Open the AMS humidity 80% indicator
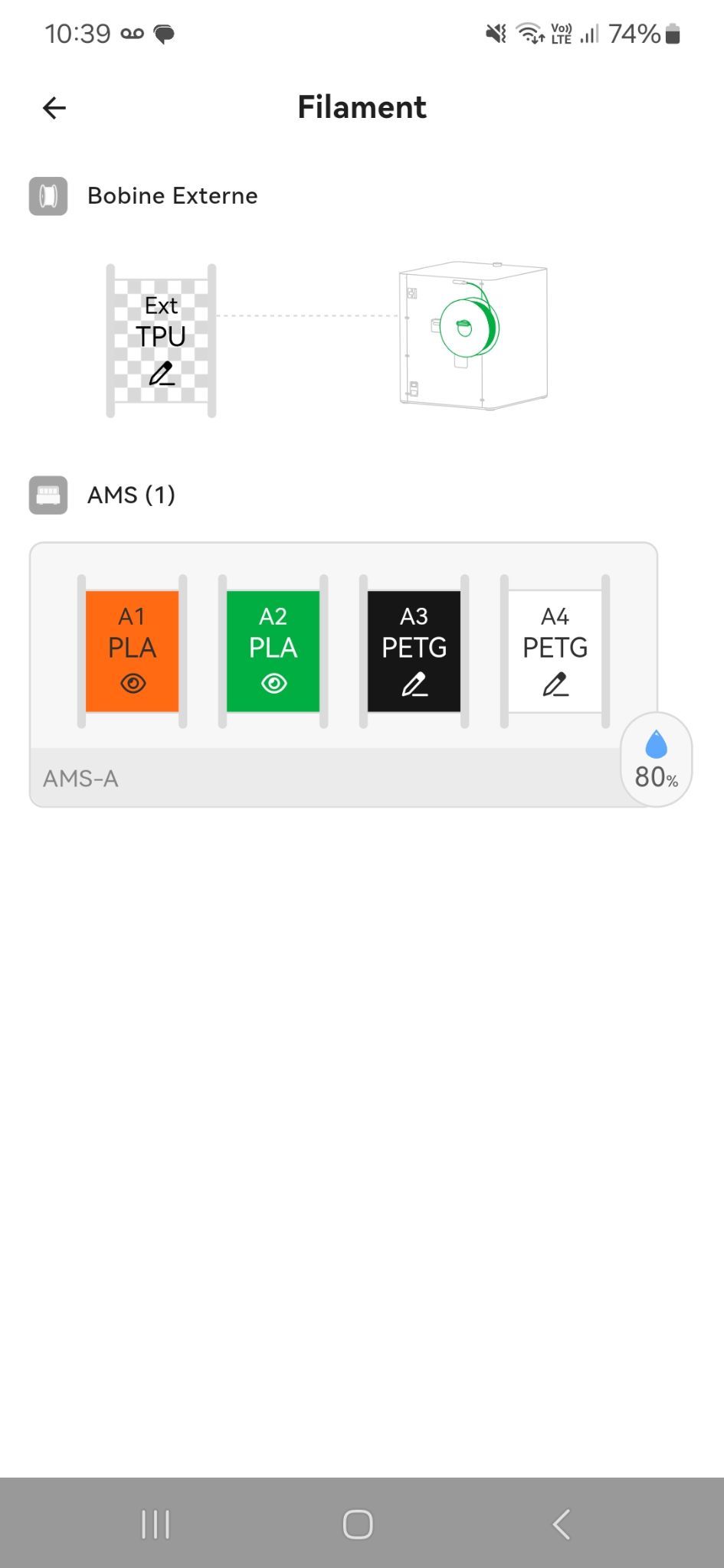 (x=656, y=759)
